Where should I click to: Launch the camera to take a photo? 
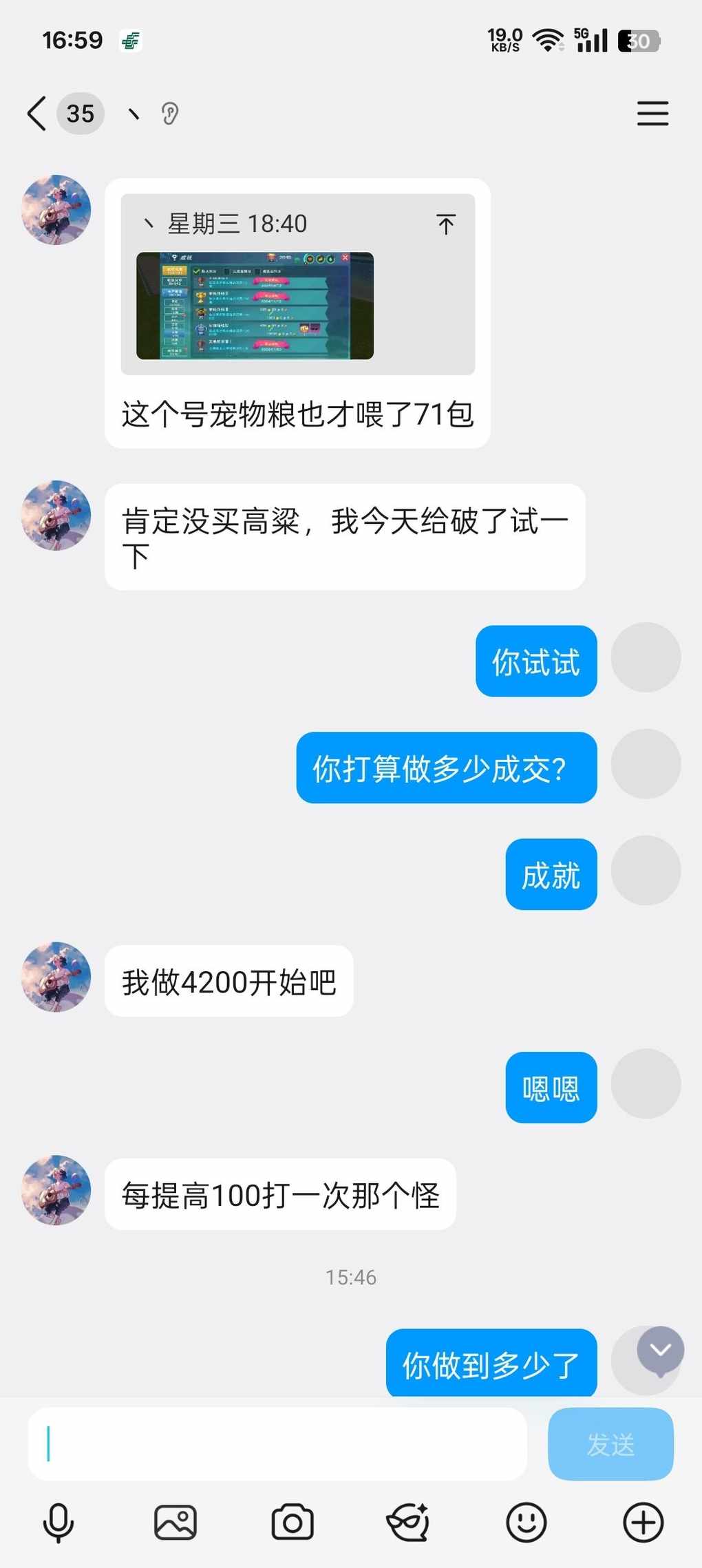click(x=292, y=1523)
